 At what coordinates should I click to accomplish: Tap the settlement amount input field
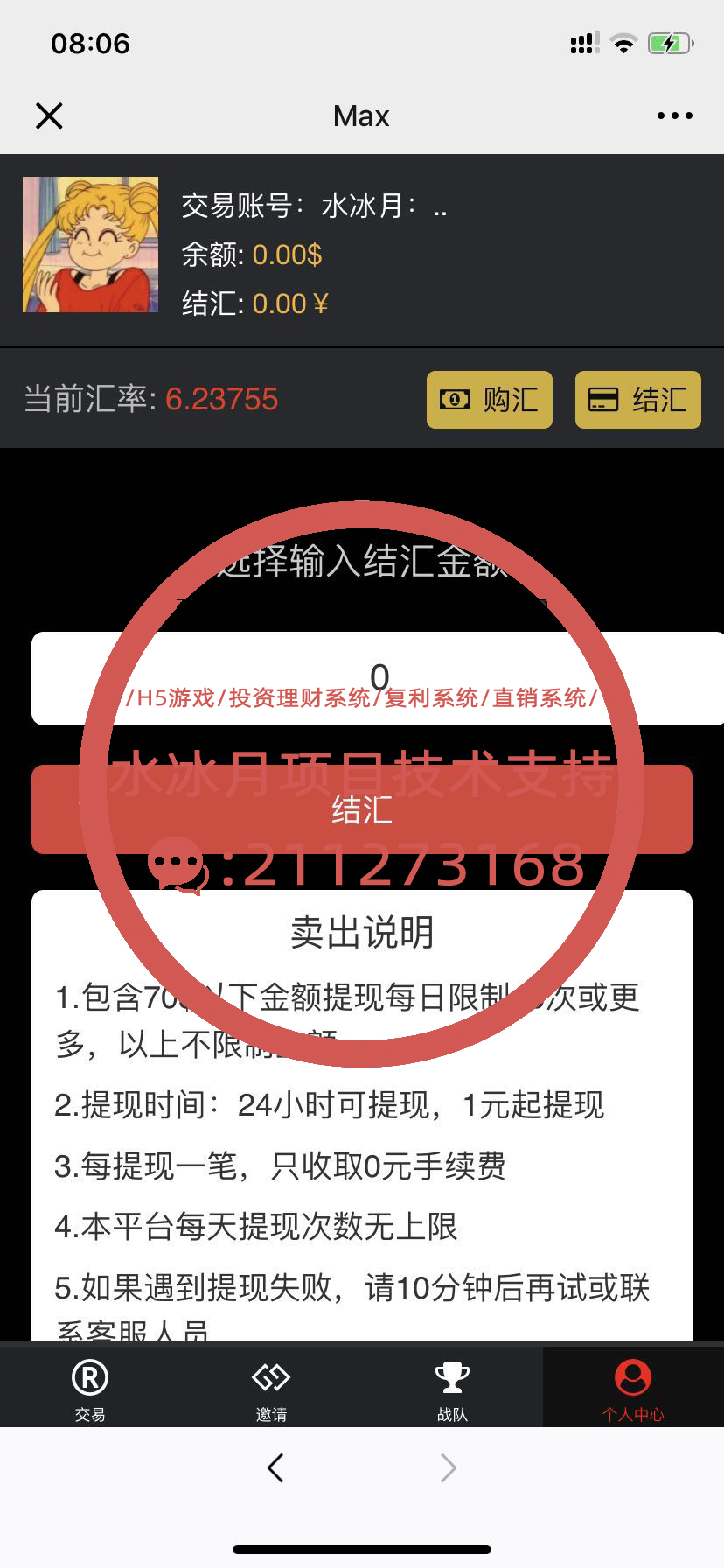[378, 678]
